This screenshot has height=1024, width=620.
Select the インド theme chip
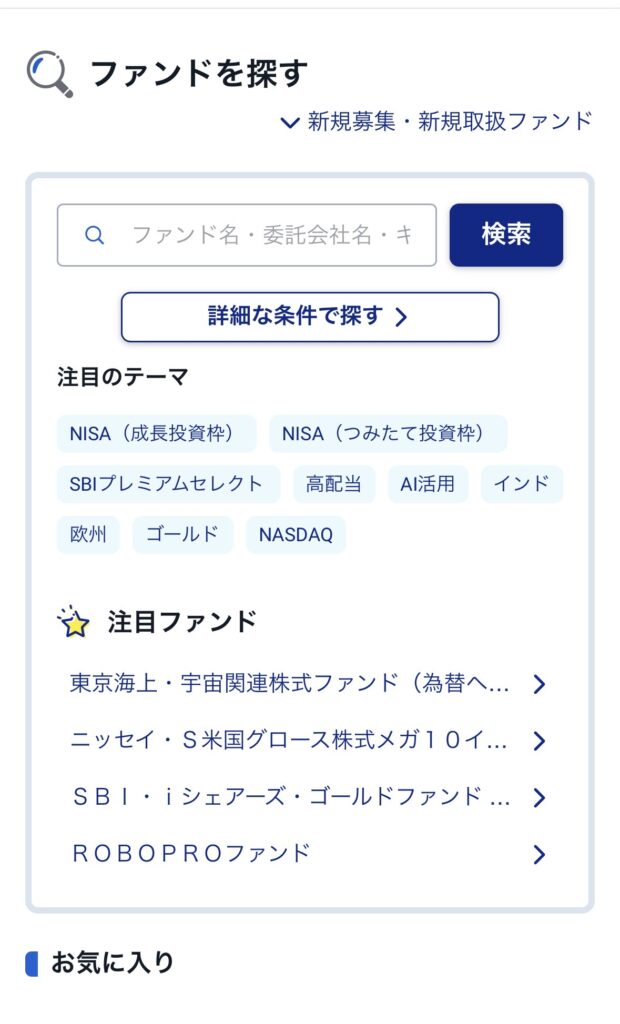click(522, 484)
